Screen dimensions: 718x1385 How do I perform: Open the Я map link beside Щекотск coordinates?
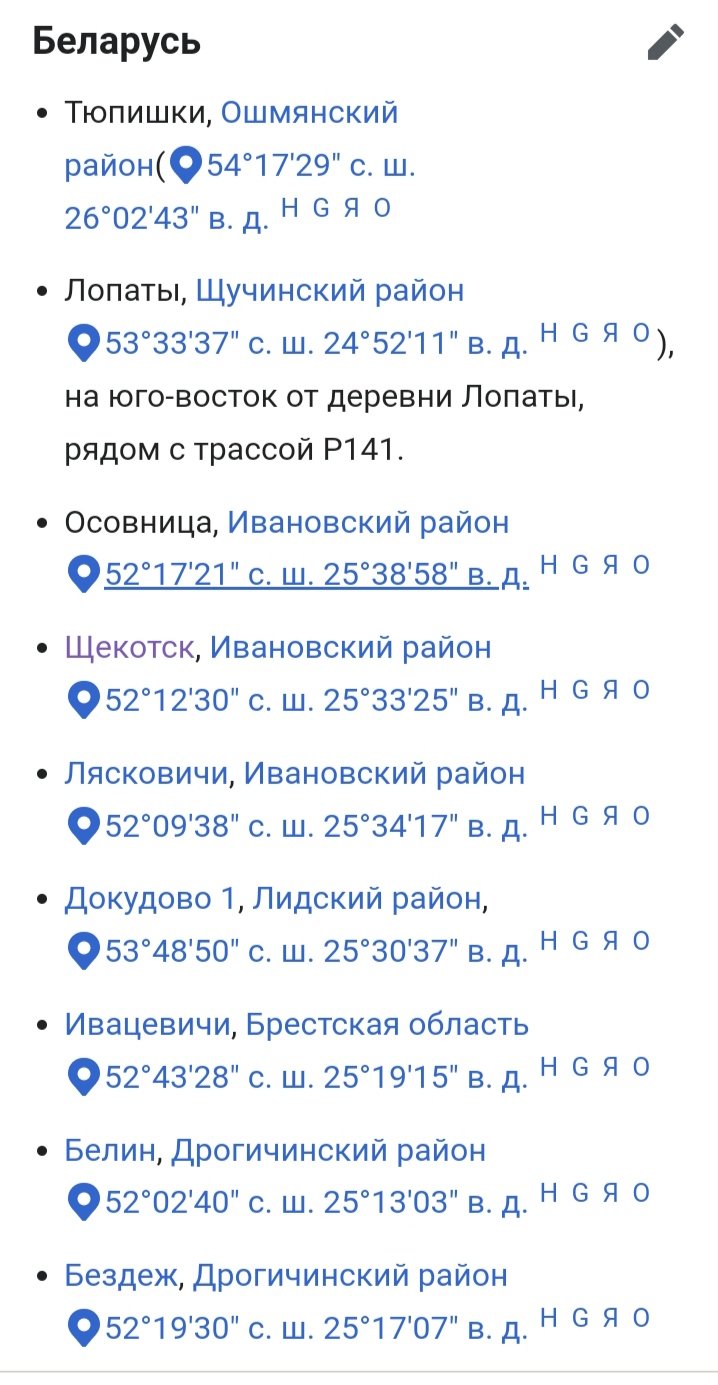pos(610,689)
